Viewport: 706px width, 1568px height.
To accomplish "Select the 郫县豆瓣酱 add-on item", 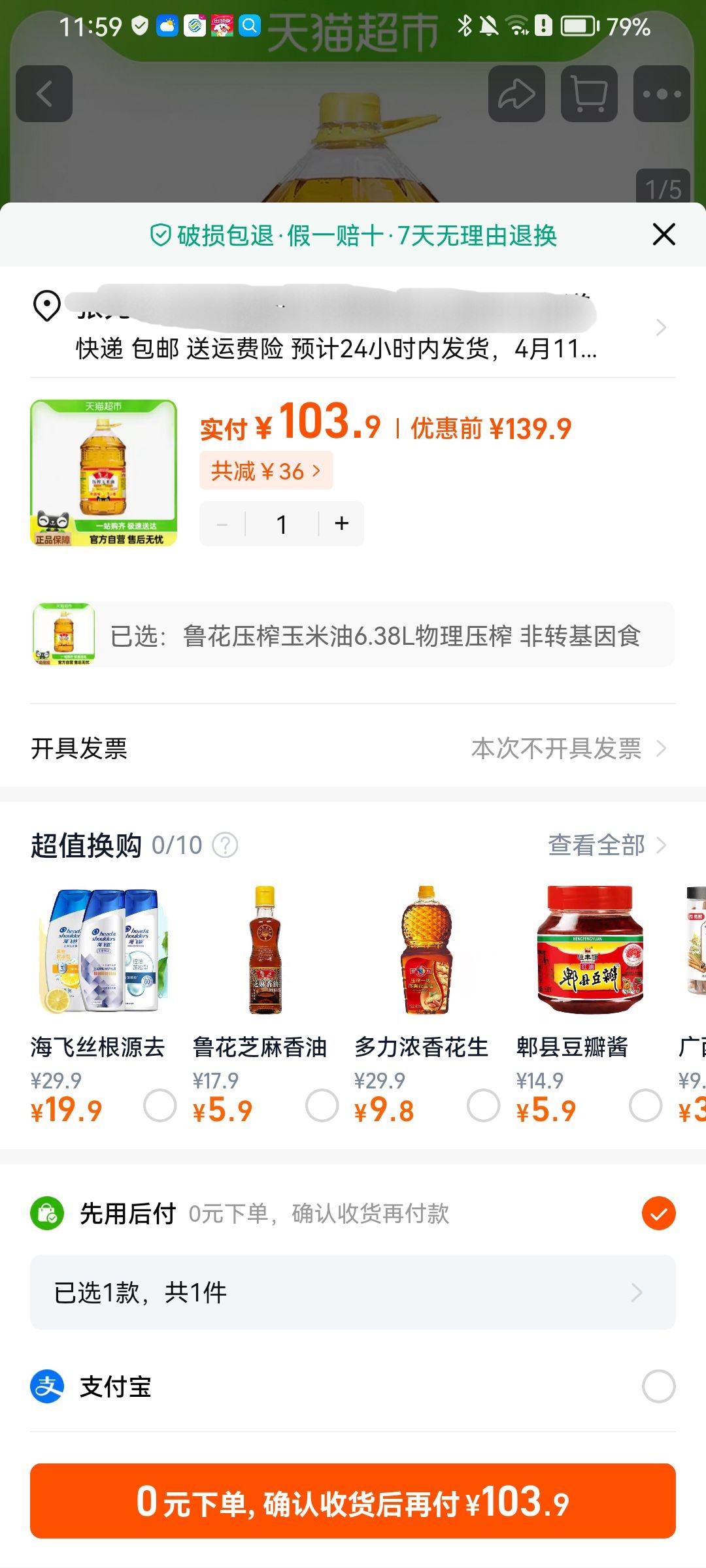I will tap(645, 1105).
